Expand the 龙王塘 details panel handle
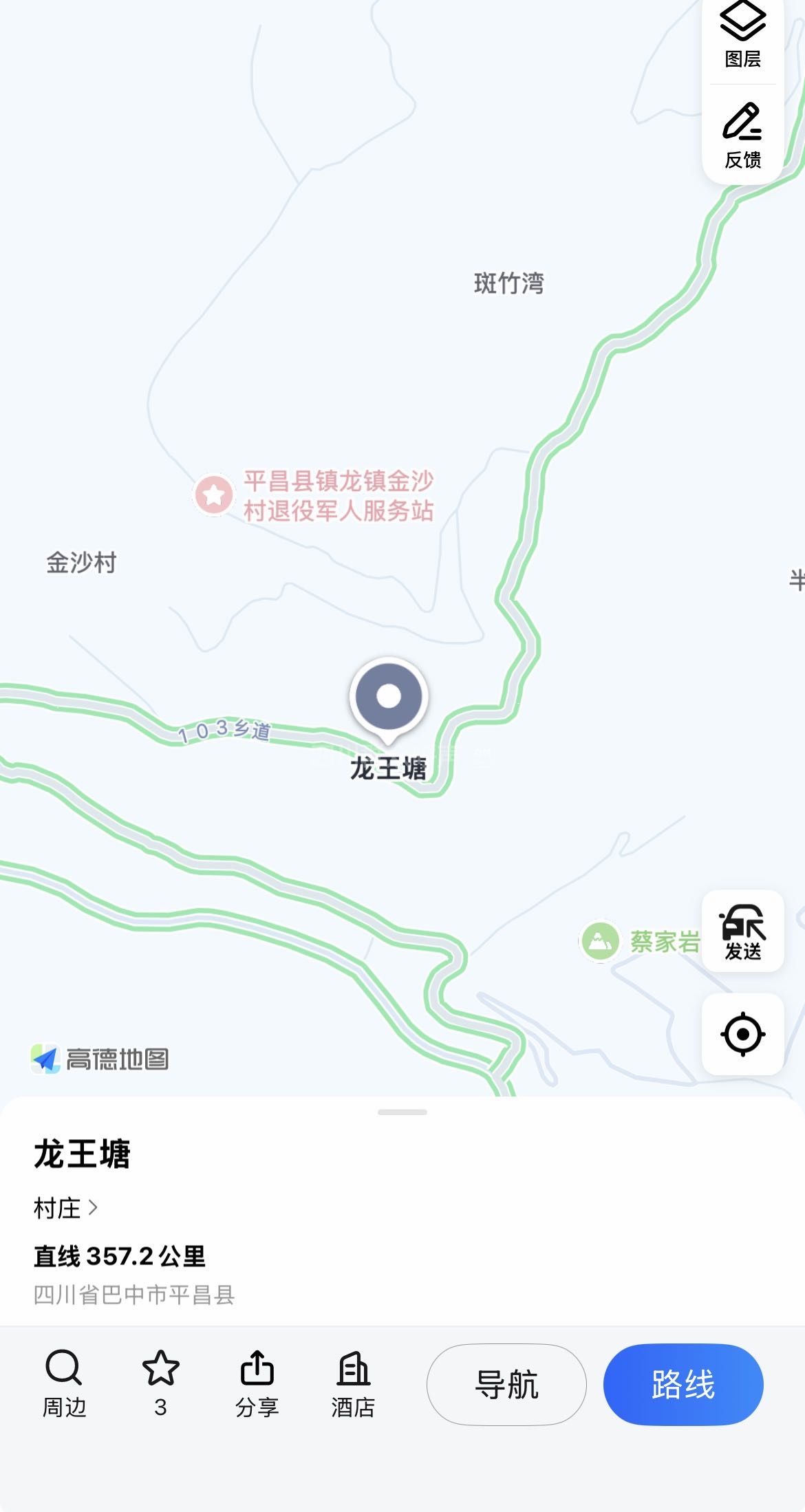The image size is (805, 1512). coord(402,1112)
